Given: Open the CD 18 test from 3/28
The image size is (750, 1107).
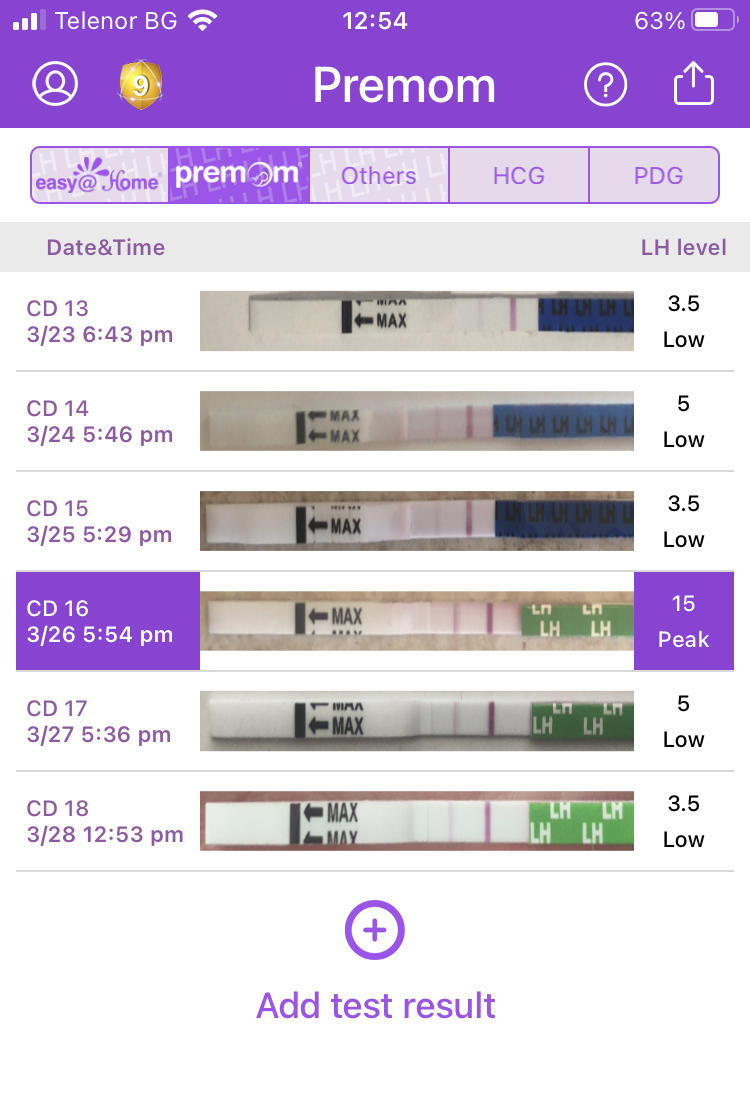Looking at the screenshot, I should coord(374,822).
